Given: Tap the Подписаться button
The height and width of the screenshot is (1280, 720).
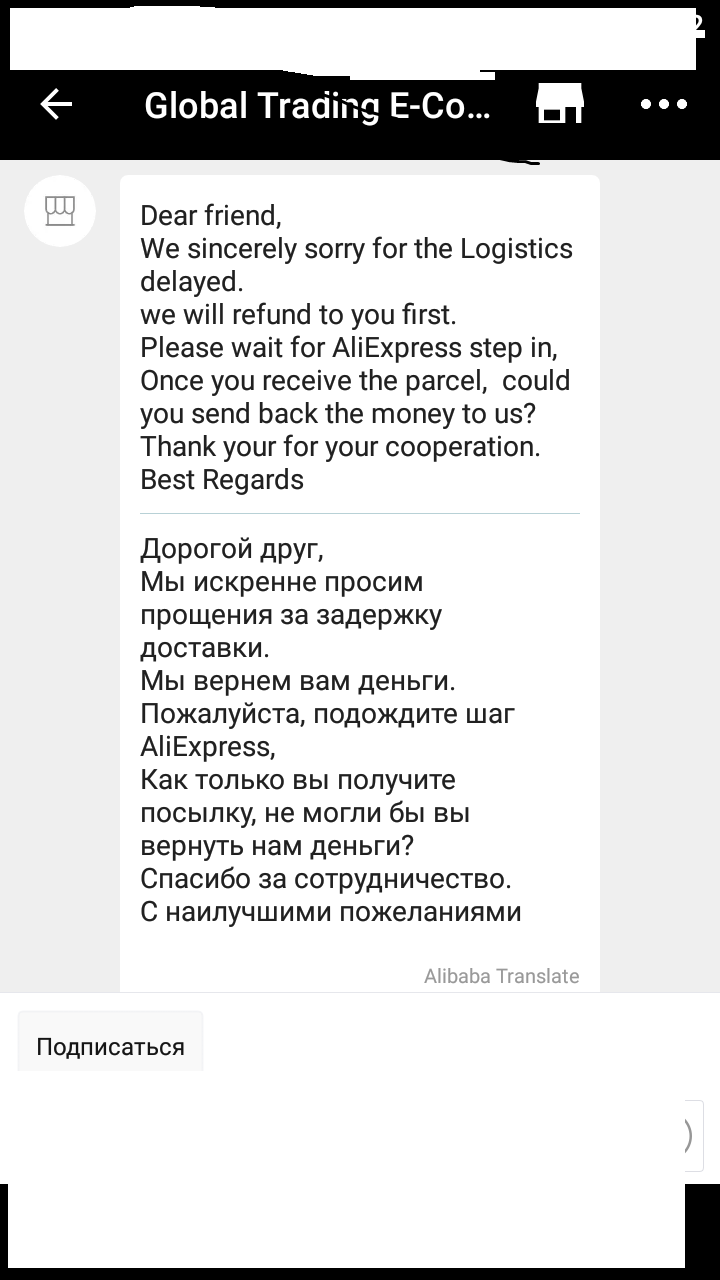Looking at the screenshot, I should [110, 1046].
